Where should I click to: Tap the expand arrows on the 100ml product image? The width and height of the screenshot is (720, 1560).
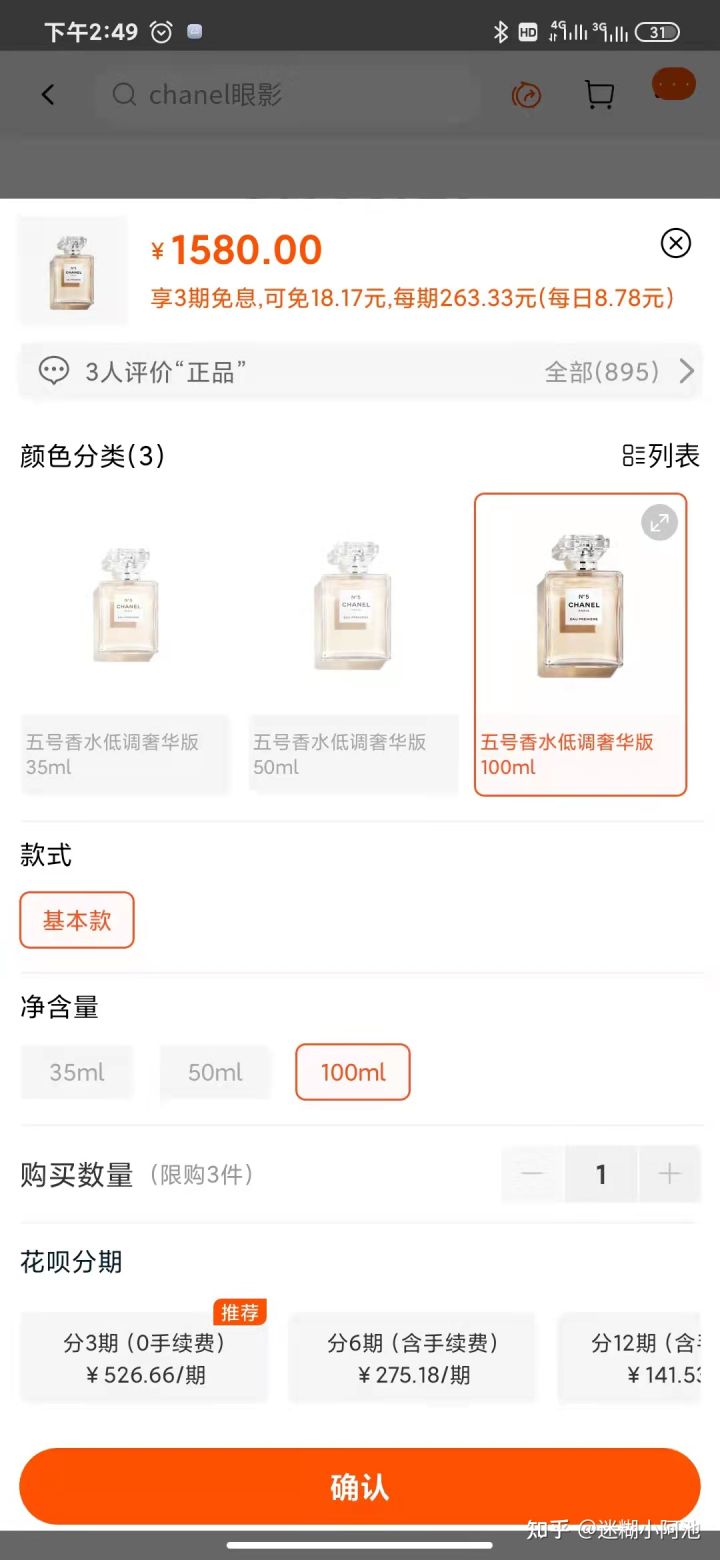(658, 522)
